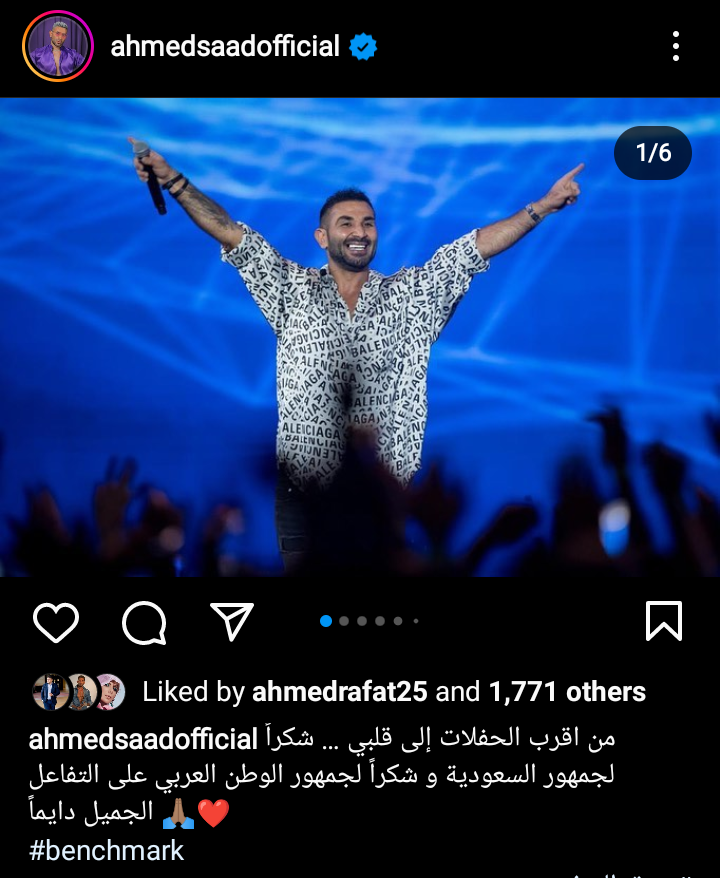The width and height of the screenshot is (720, 878).
Task: See the list of 1,771 others who liked
Action: point(566,691)
